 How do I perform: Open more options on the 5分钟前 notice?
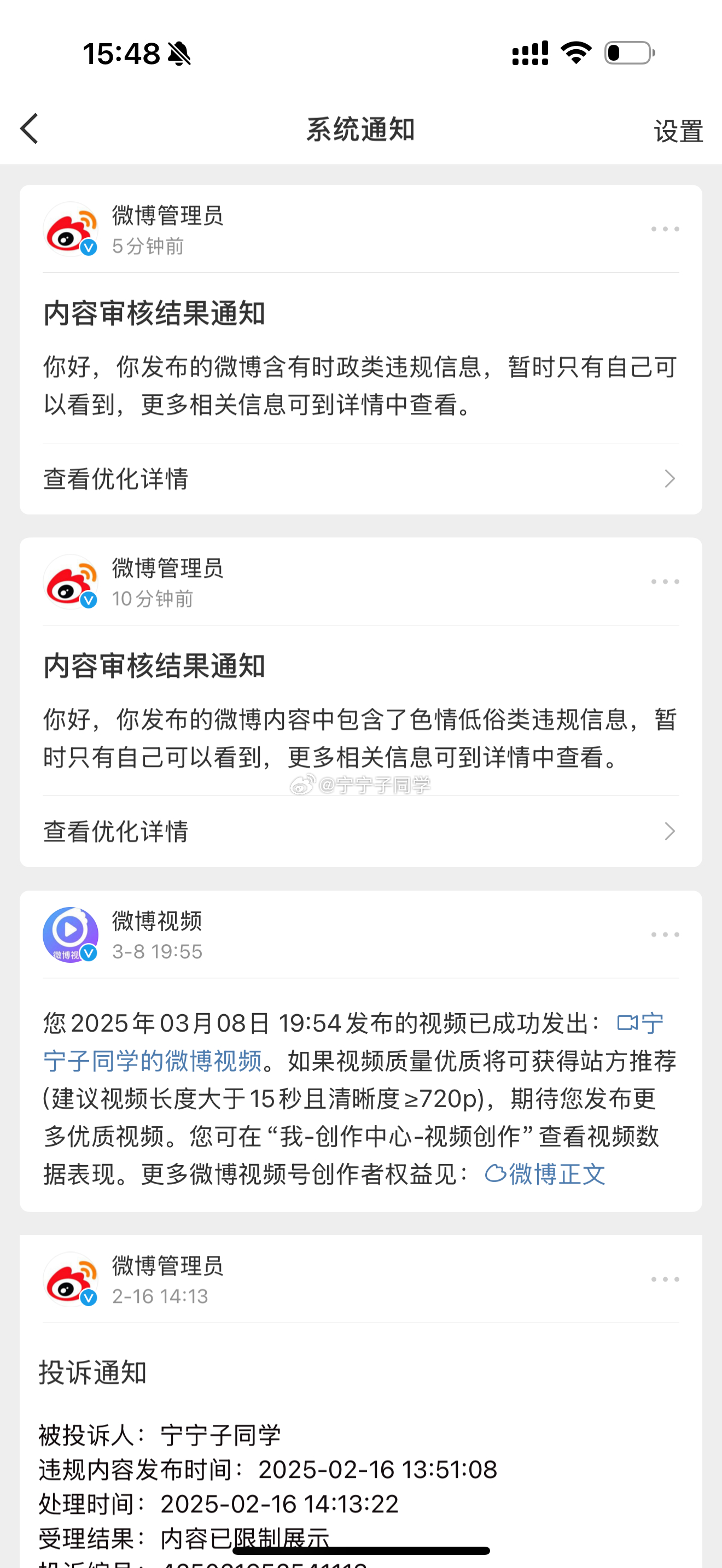click(x=665, y=230)
